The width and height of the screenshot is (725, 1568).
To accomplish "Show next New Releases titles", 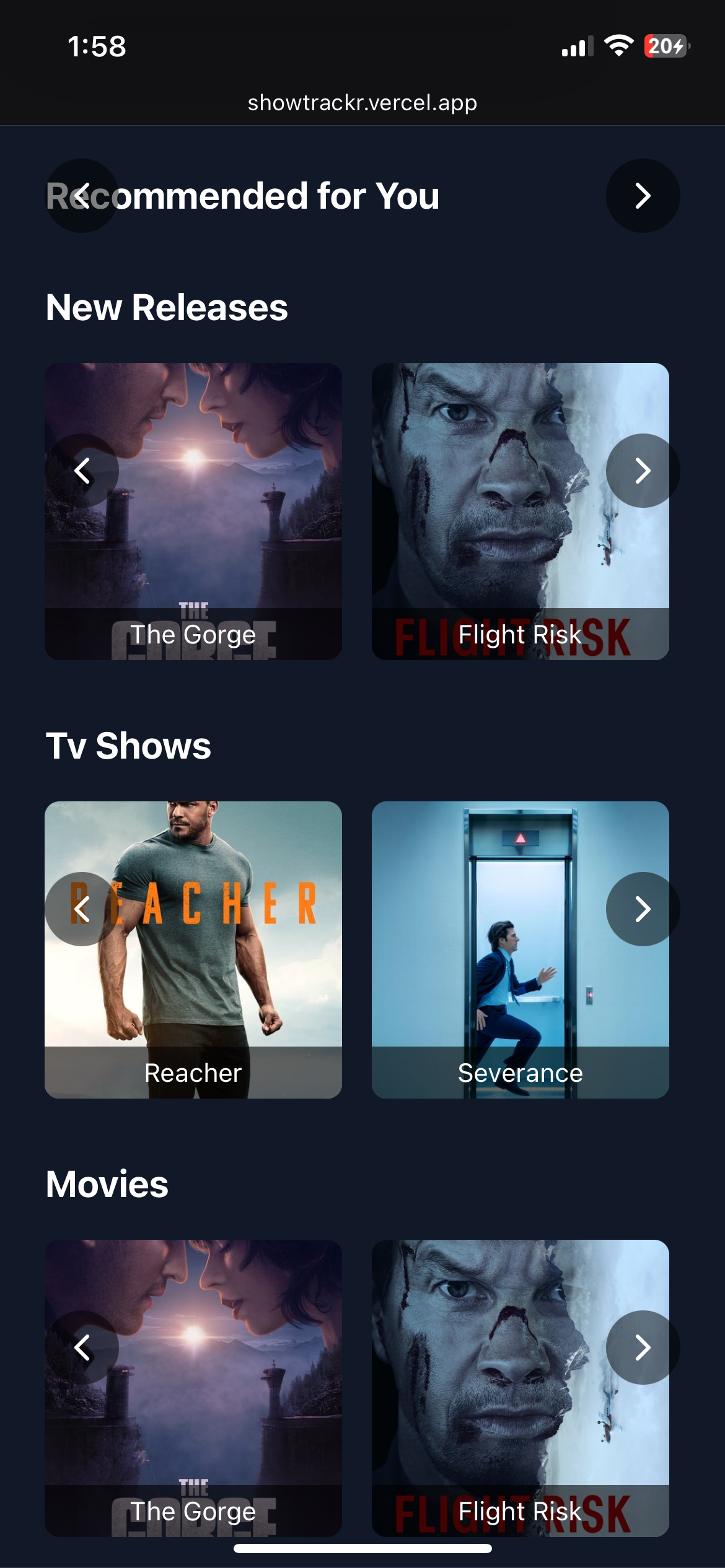I will click(x=643, y=471).
